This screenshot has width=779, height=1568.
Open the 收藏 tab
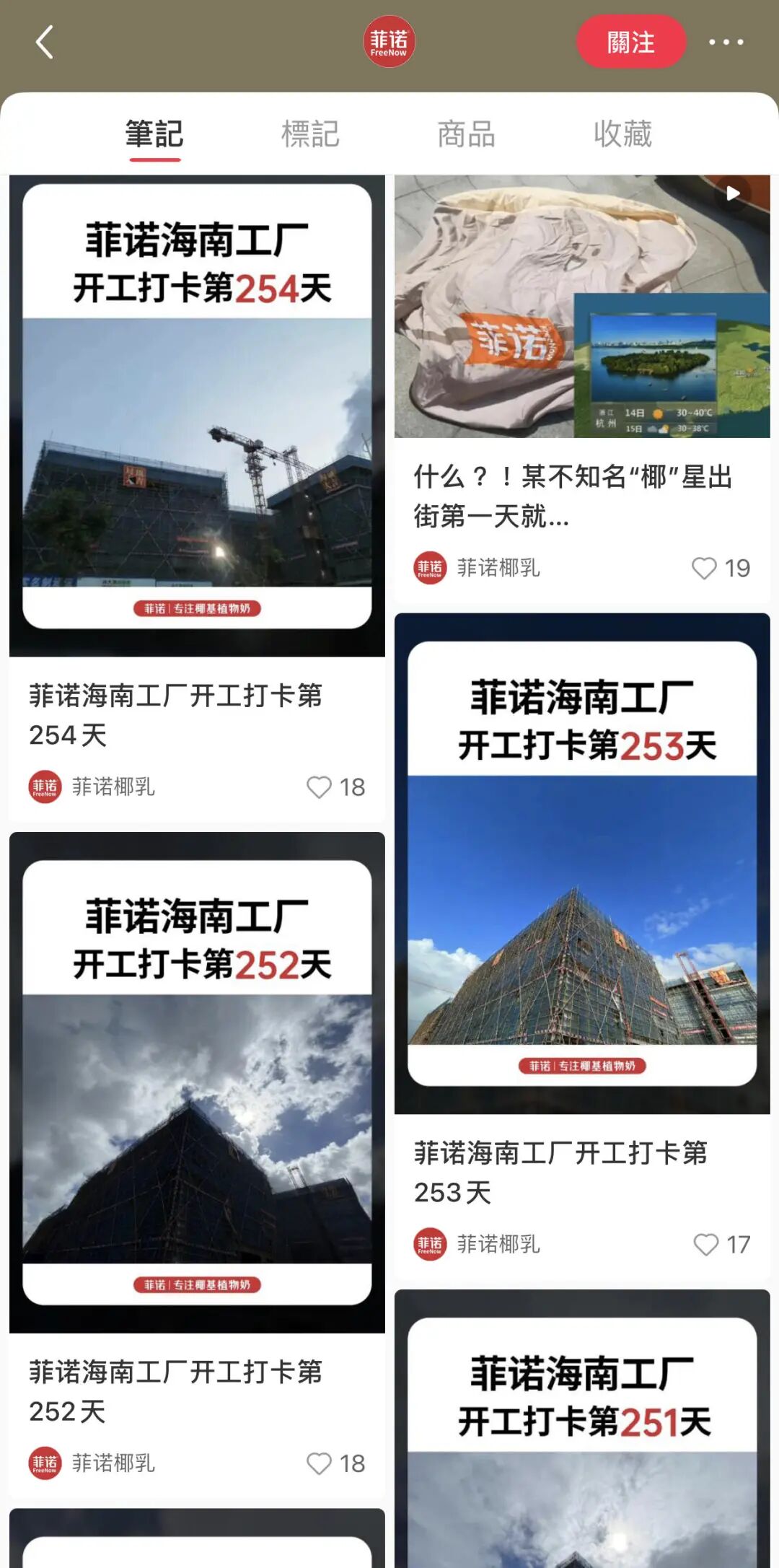pos(622,134)
